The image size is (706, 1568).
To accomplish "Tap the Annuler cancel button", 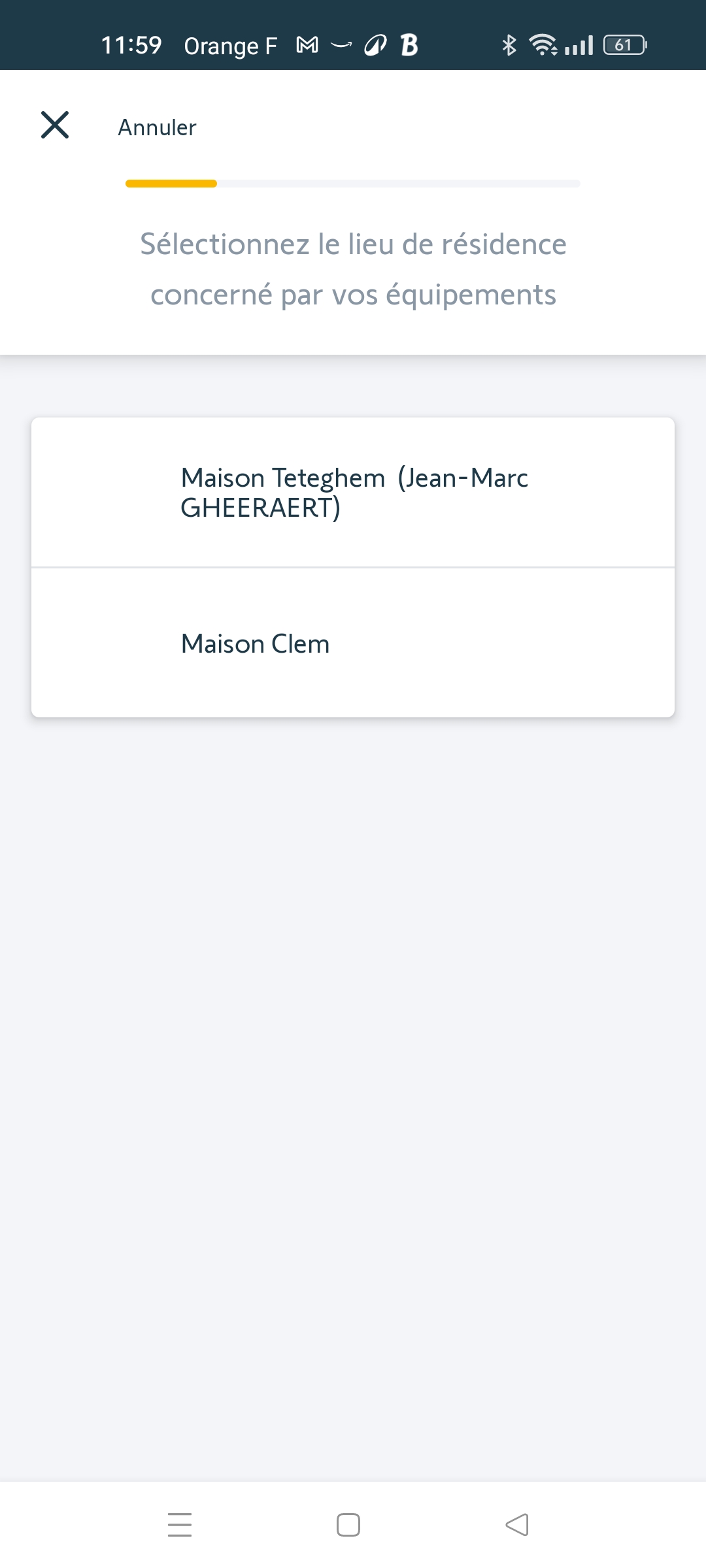I will pos(157,127).
